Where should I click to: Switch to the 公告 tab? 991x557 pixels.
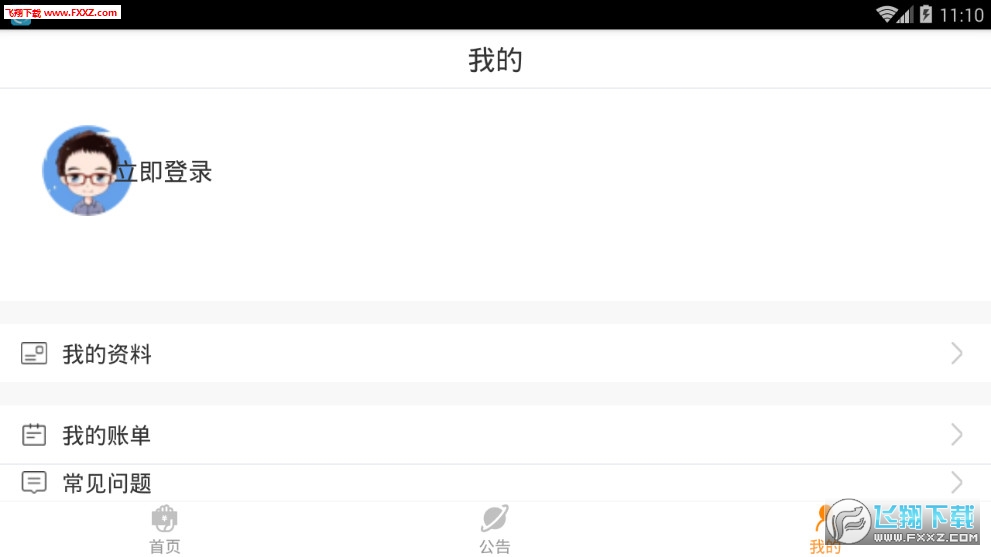coord(495,529)
